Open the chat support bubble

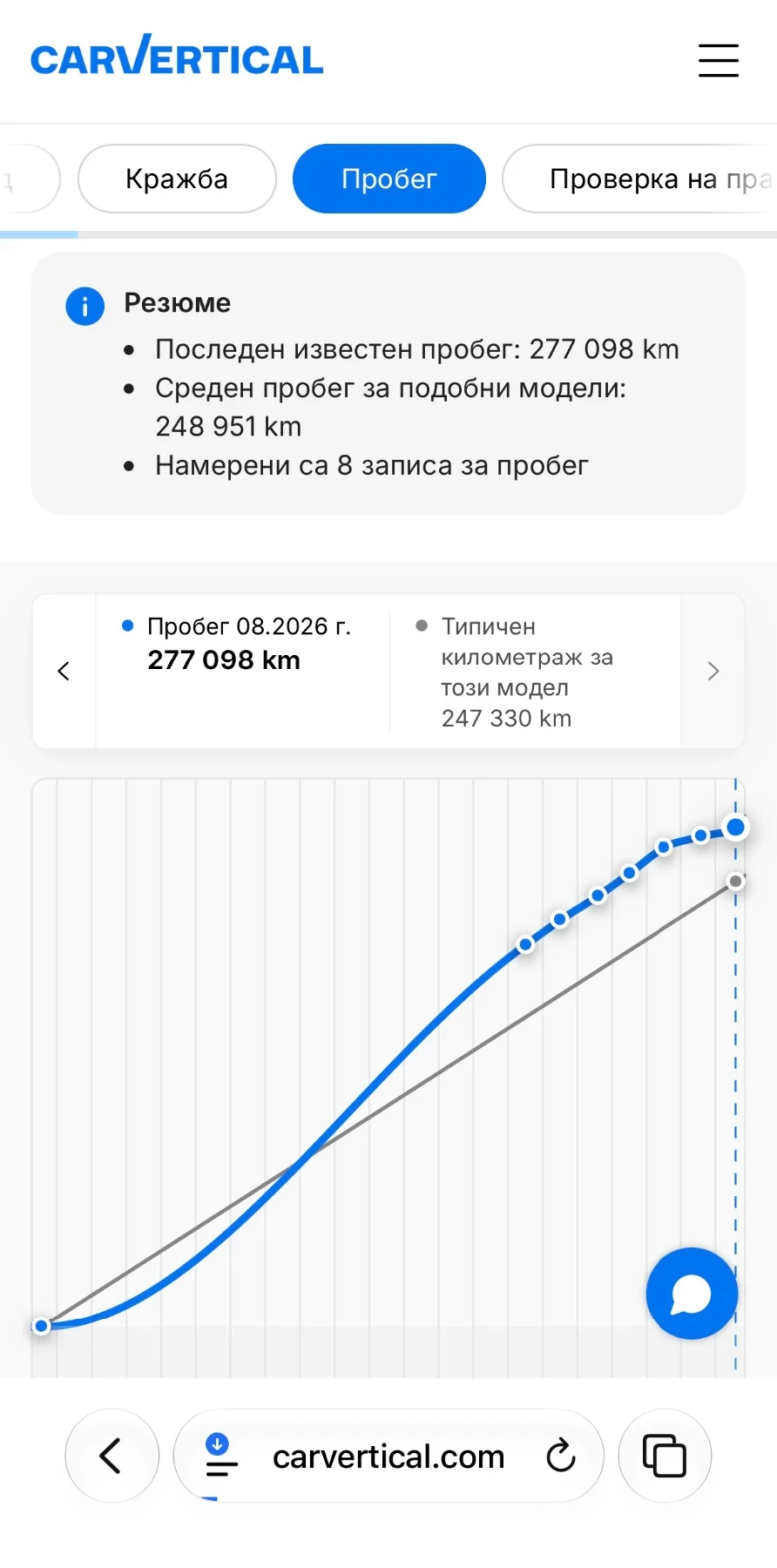click(692, 1294)
